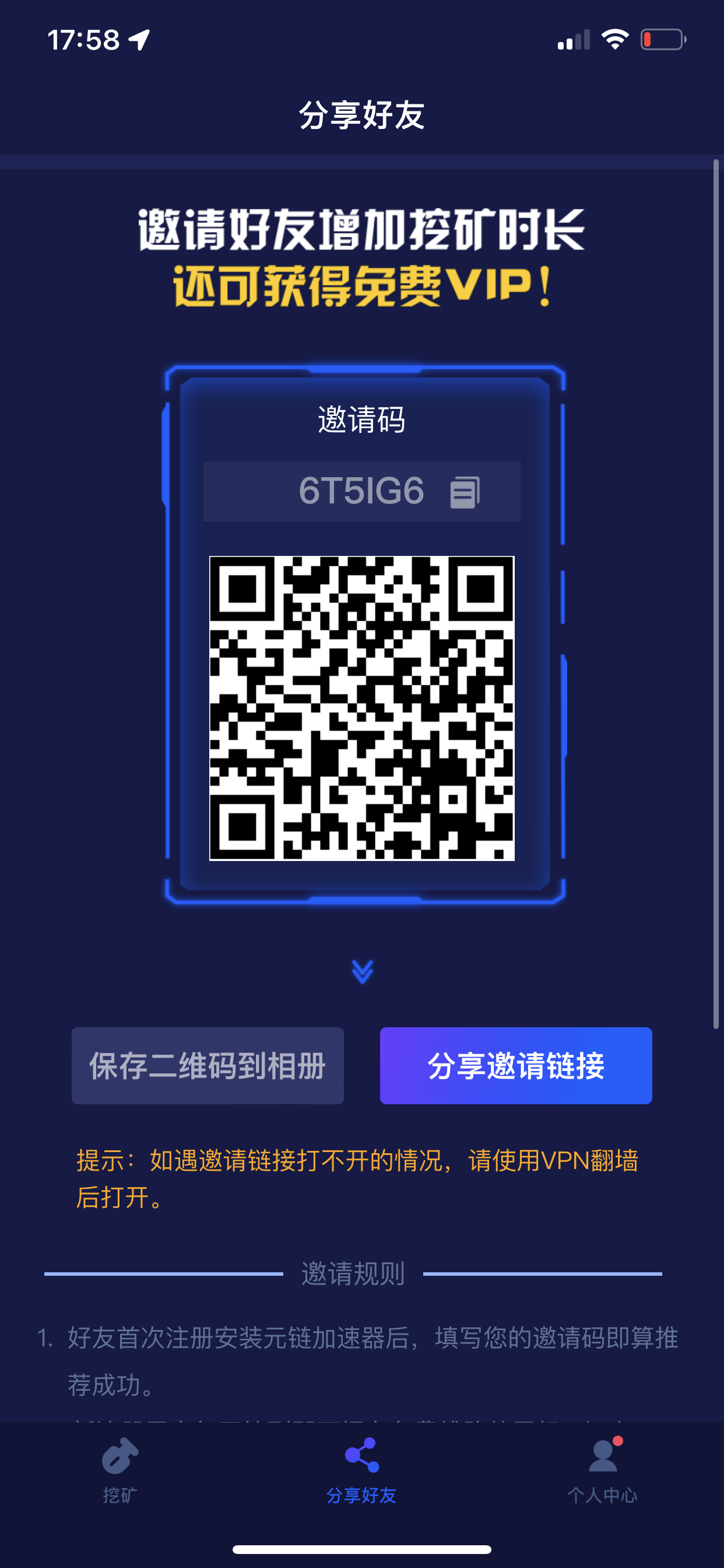724x1568 pixels.
Task: Switch to the 挖矿 tab
Action: click(120, 1468)
